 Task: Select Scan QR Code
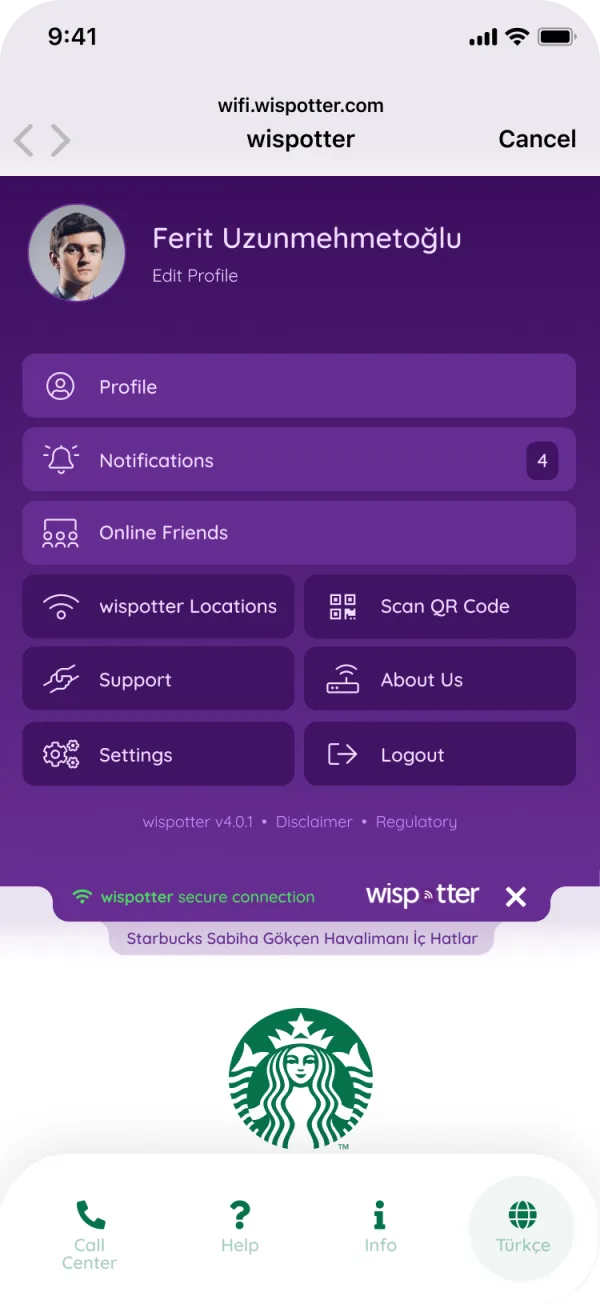pos(440,606)
